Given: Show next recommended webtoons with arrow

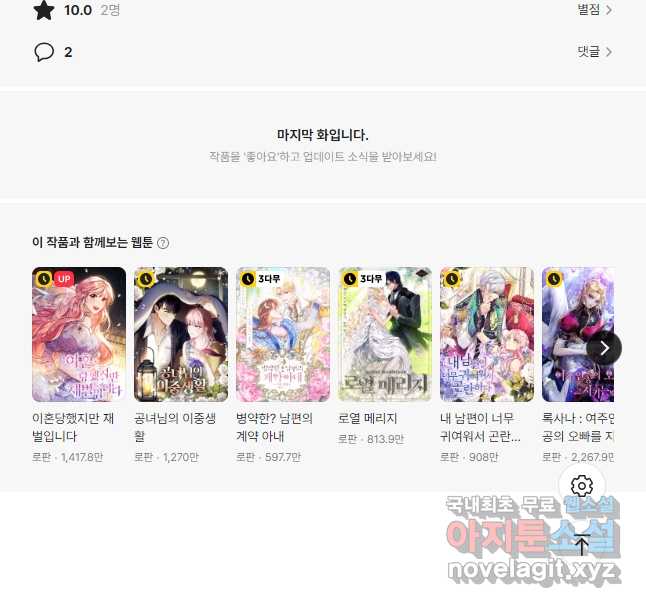Looking at the screenshot, I should point(604,347).
